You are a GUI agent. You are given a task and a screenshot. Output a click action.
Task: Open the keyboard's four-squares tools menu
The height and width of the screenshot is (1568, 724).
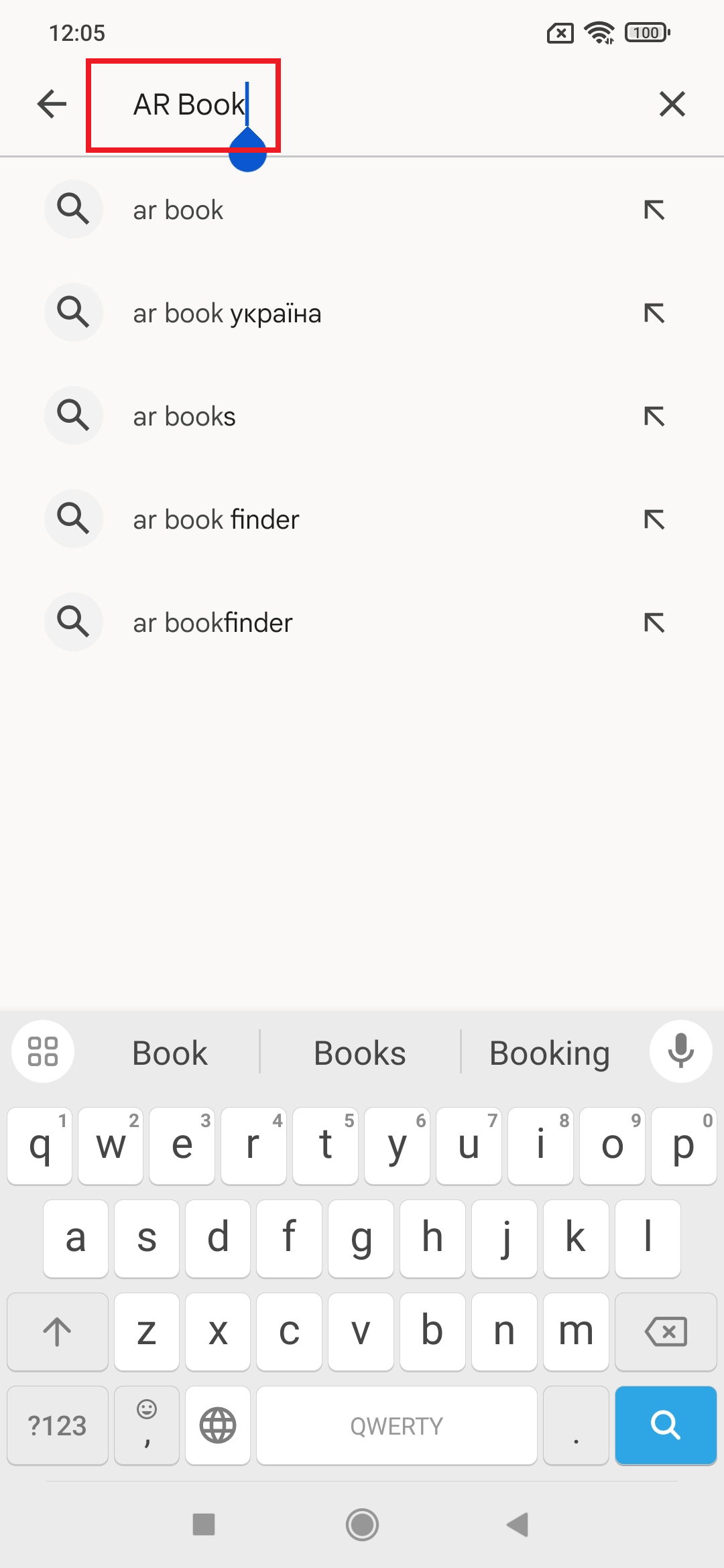click(x=43, y=1051)
